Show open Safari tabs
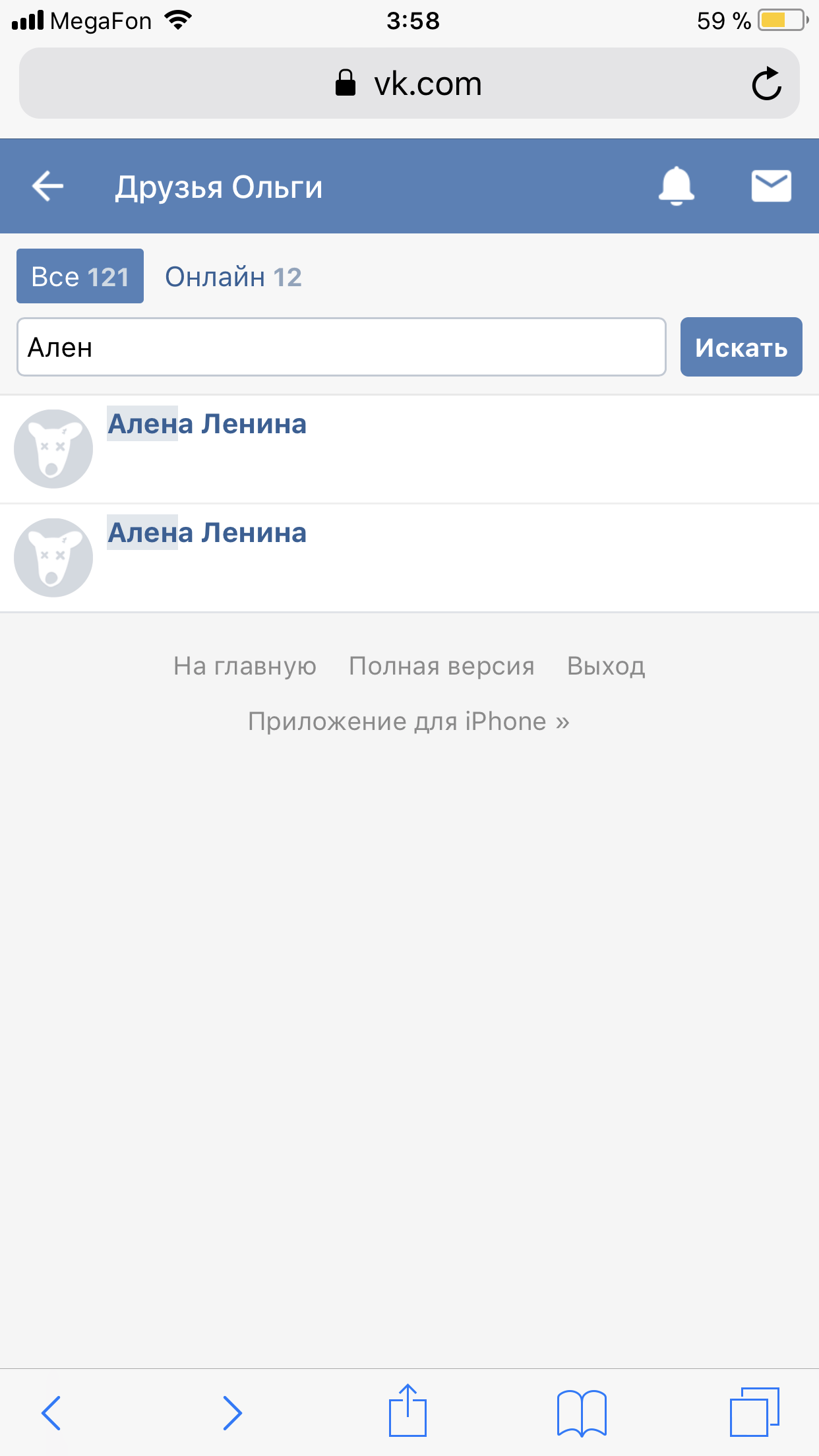 [754, 1412]
